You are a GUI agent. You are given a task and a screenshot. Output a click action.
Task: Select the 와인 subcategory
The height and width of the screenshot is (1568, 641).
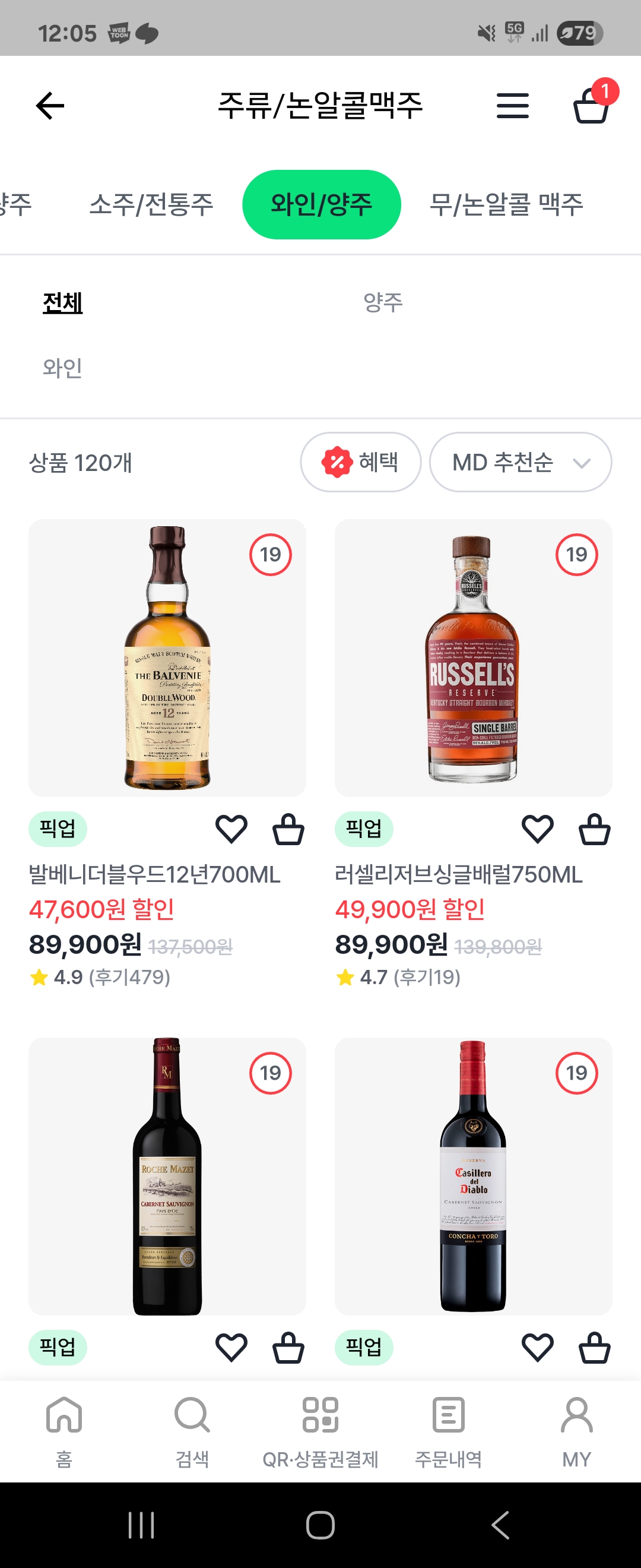click(x=62, y=368)
